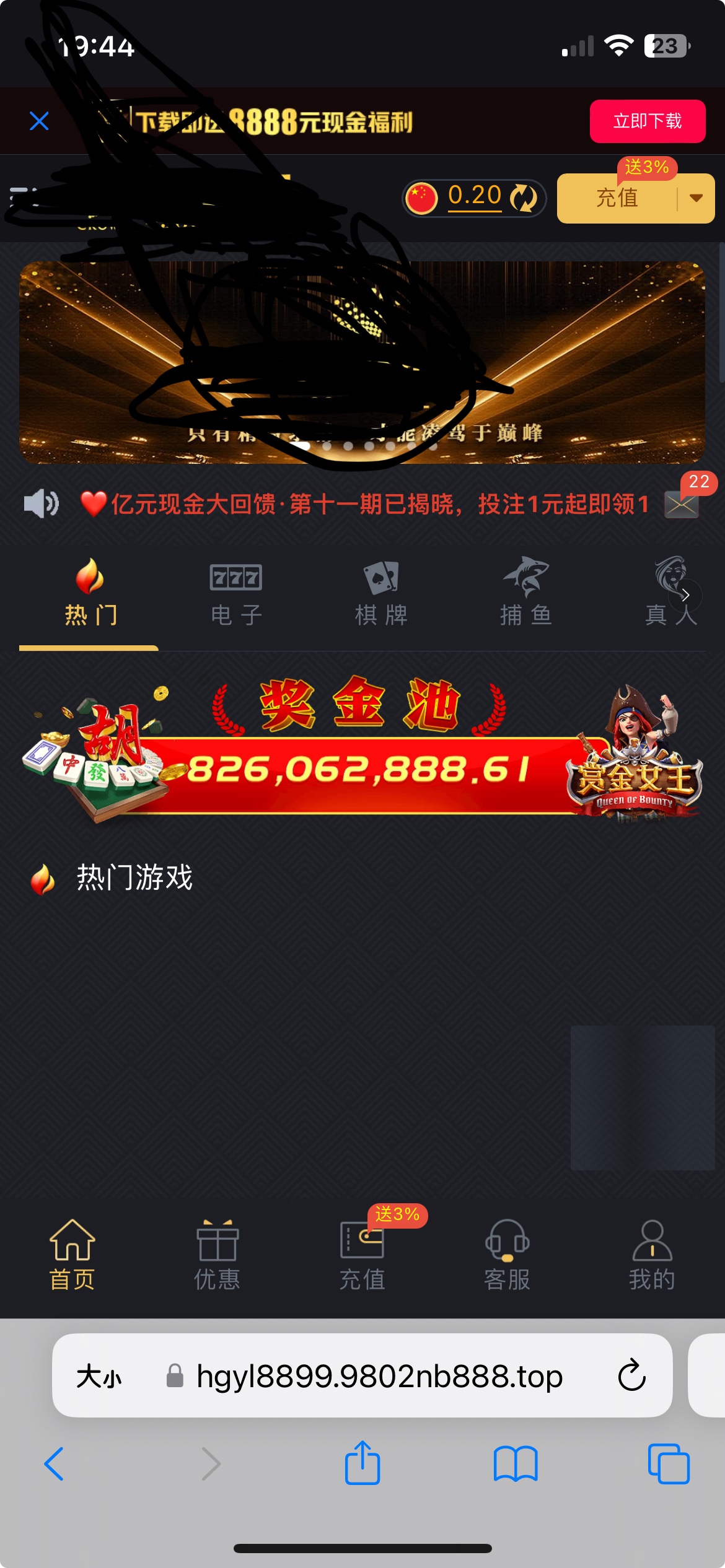Open the Safari tabs overview
This screenshot has width=725, height=1568.
[668, 1464]
